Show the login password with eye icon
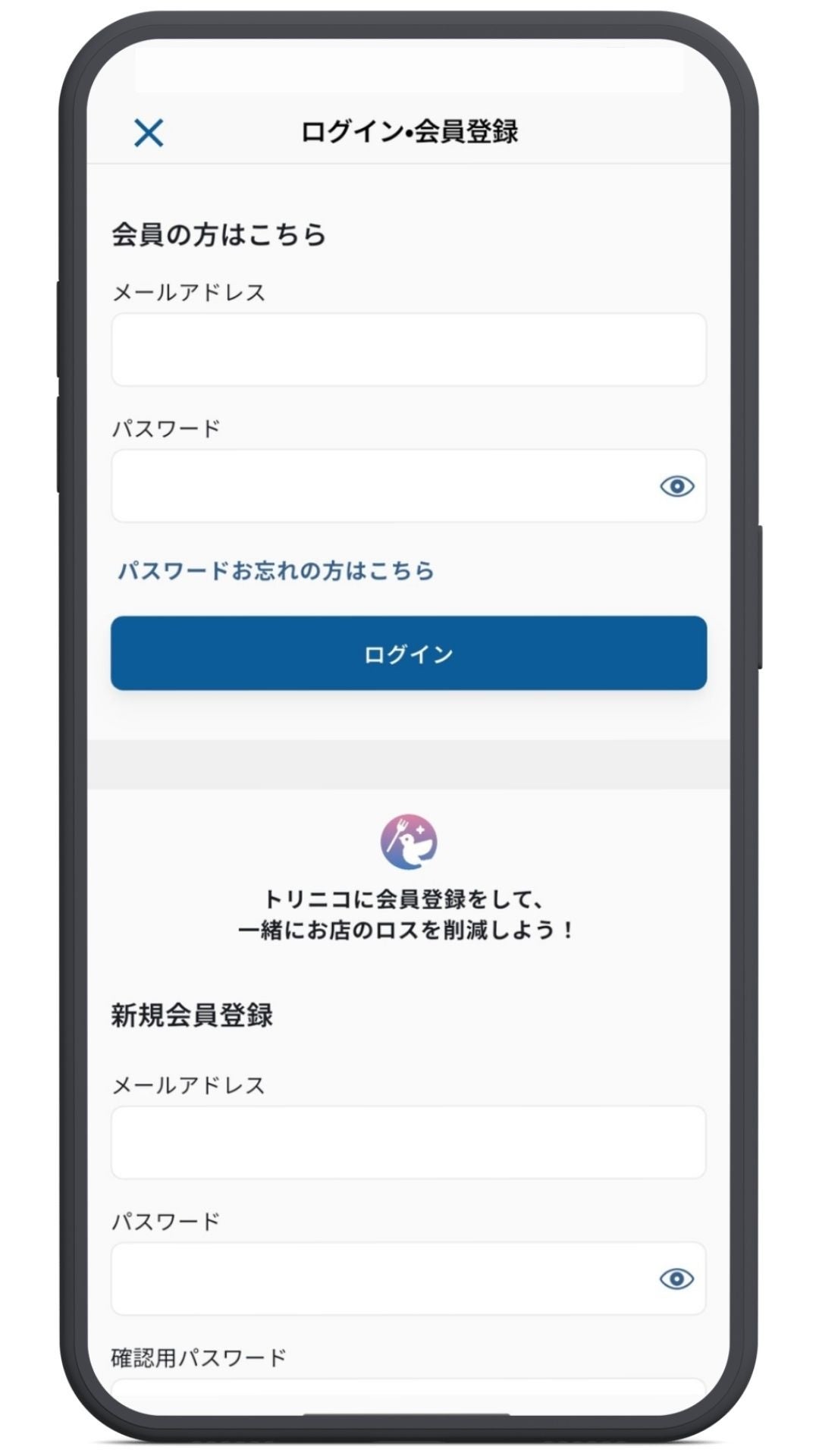Image resolution: width=819 pixels, height=1456 pixels. click(676, 486)
